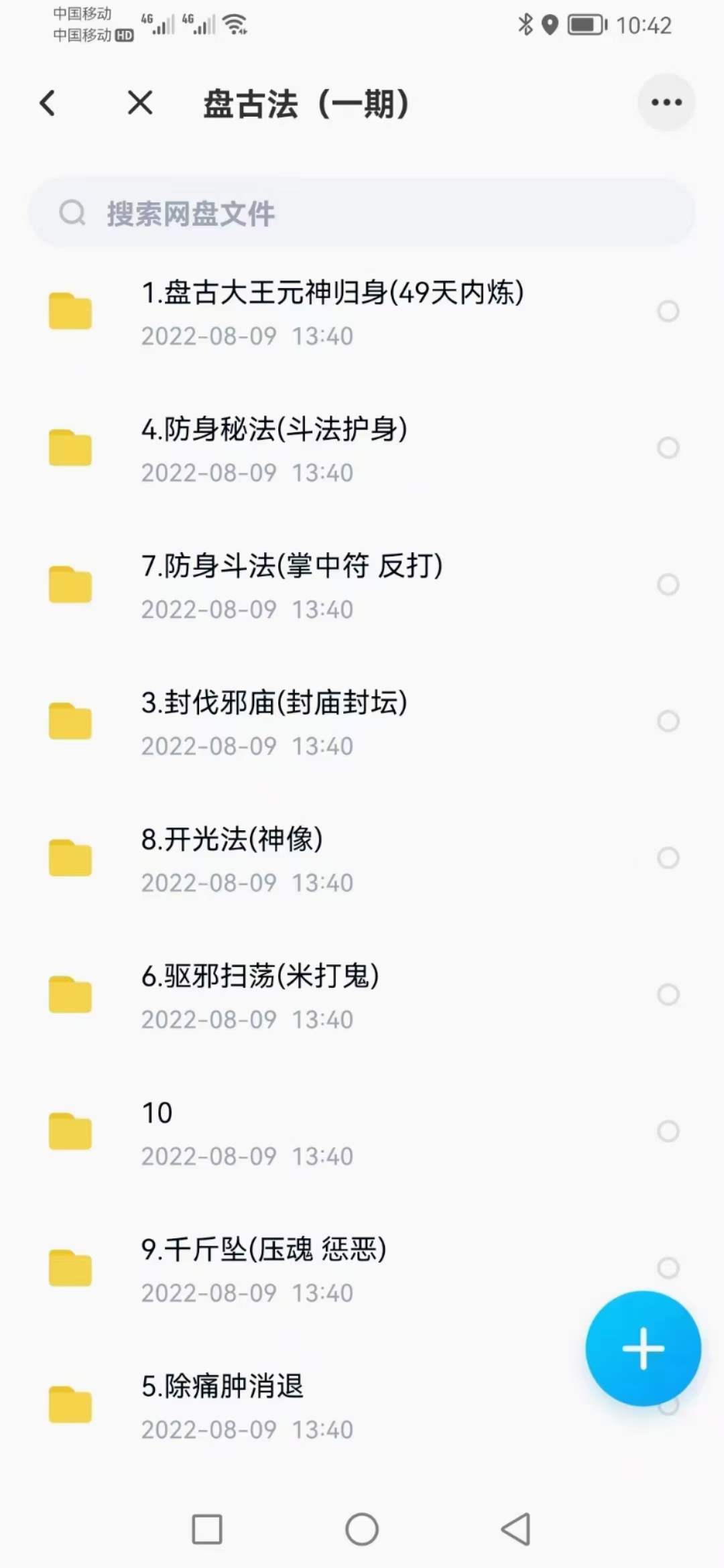Select checkbox for folder 10
This screenshot has height=1568, width=724.
coord(668,1132)
